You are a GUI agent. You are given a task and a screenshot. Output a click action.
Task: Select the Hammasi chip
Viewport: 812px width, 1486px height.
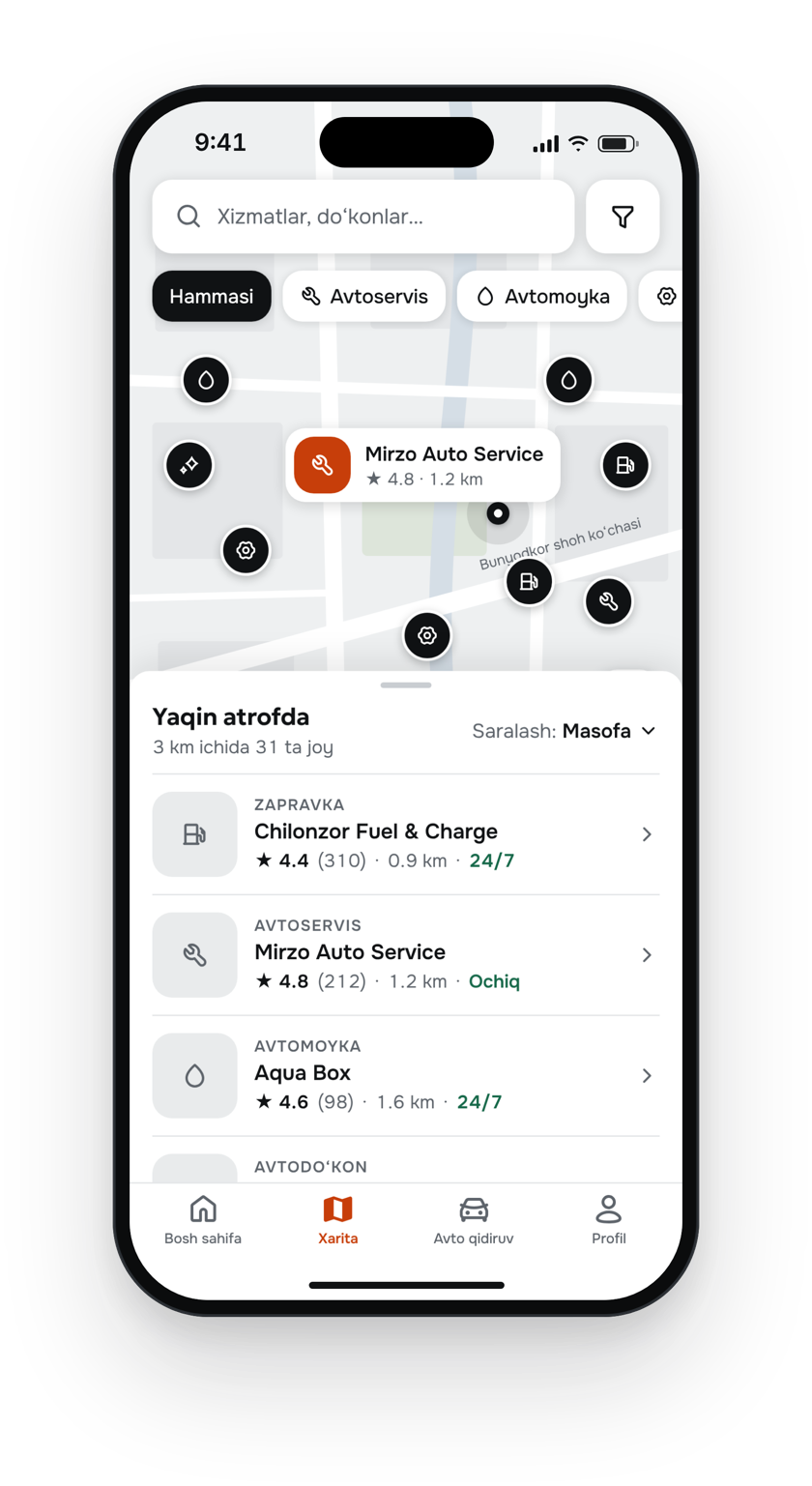click(212, 296)
